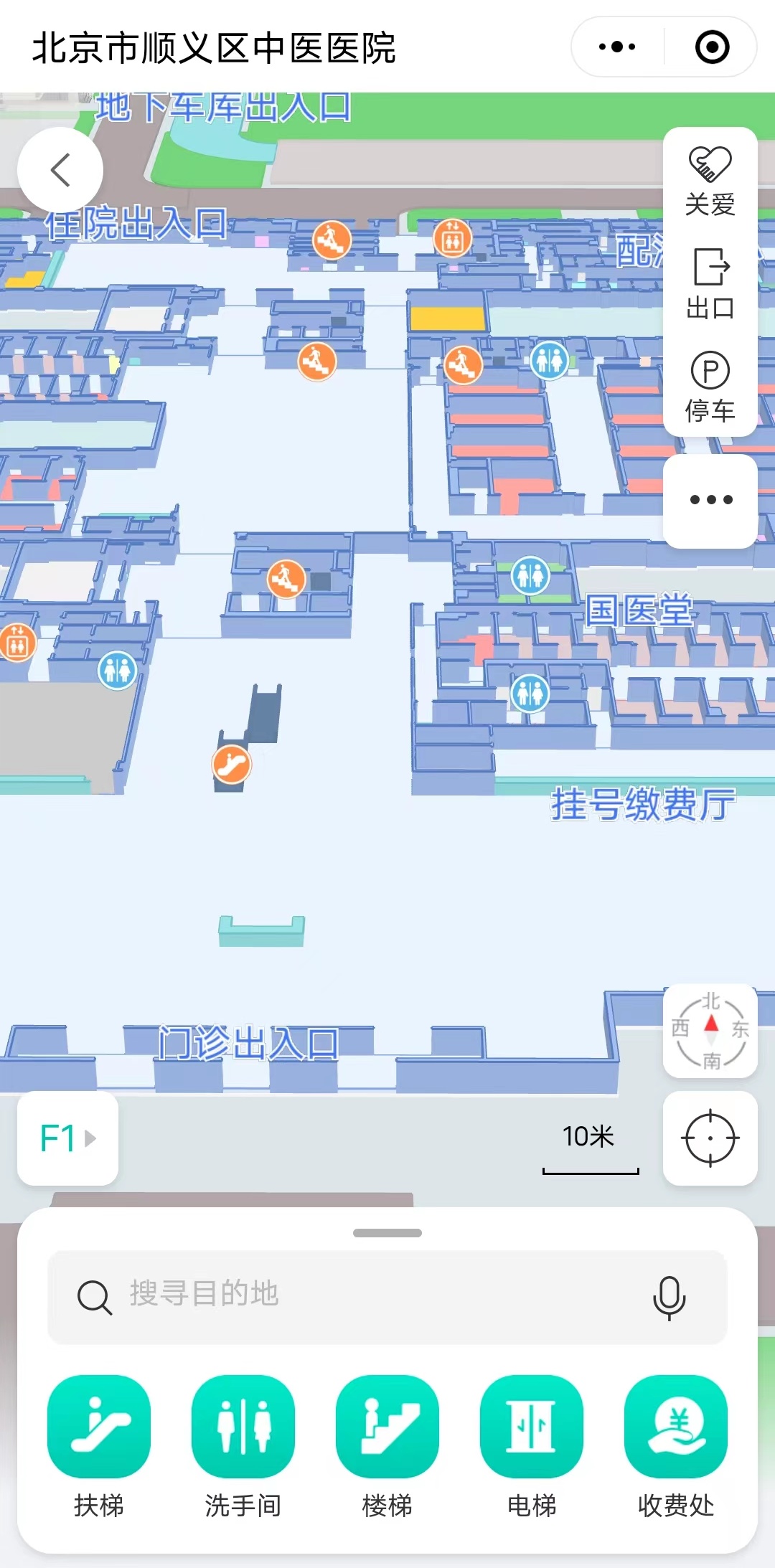Open the F1 floor selector

click(67, 1138)
